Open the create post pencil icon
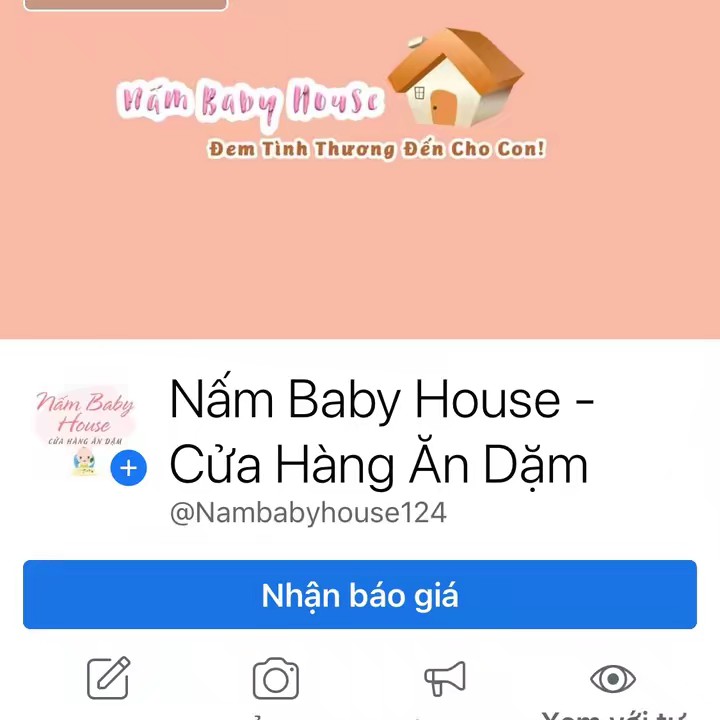Screen dimensions: 720x720 point(108,678)
